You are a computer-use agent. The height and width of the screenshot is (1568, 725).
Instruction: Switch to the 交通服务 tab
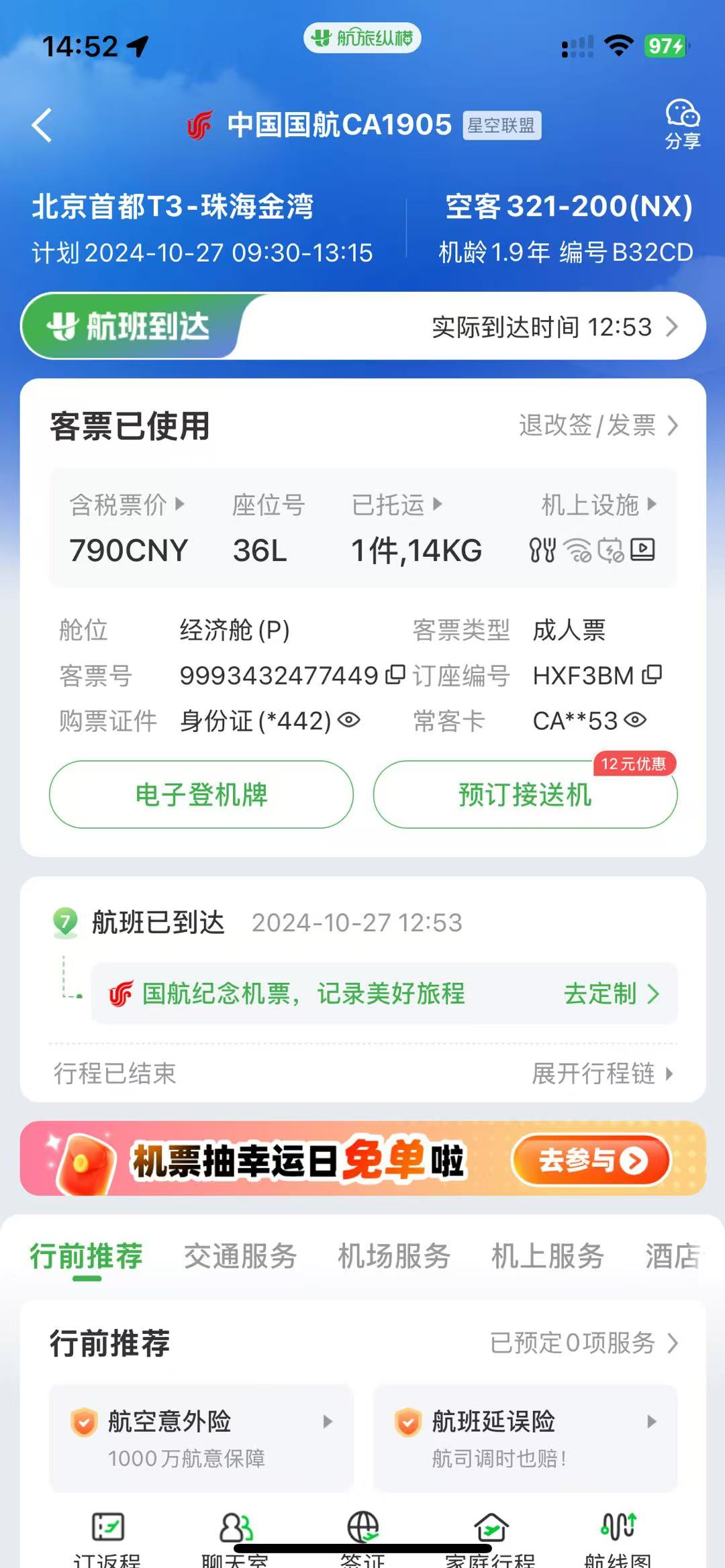240,1256
